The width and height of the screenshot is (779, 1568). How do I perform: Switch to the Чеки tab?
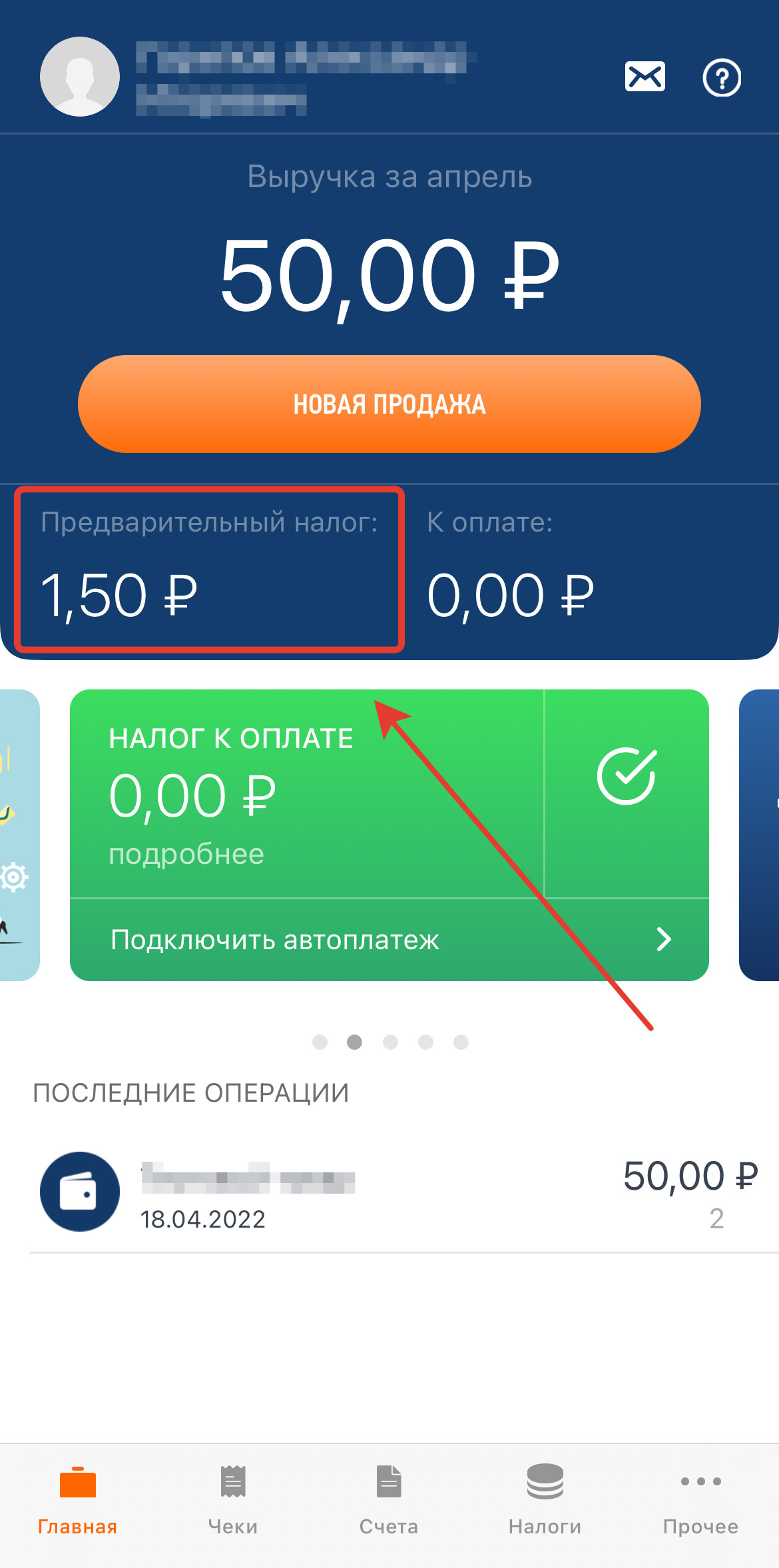[x=233, y=1499]
